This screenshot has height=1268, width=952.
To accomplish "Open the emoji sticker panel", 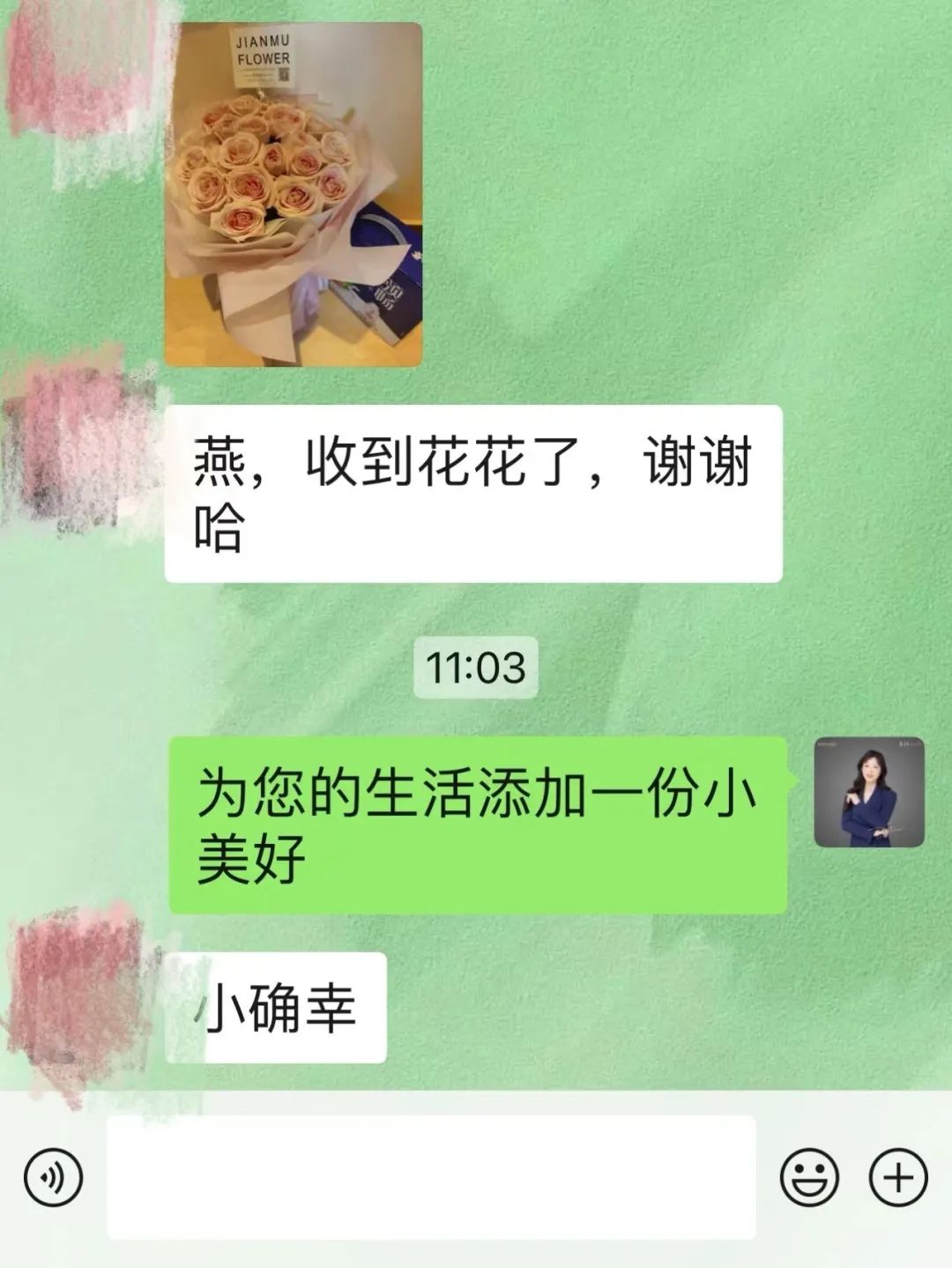I will click(x=808, y=1178).
